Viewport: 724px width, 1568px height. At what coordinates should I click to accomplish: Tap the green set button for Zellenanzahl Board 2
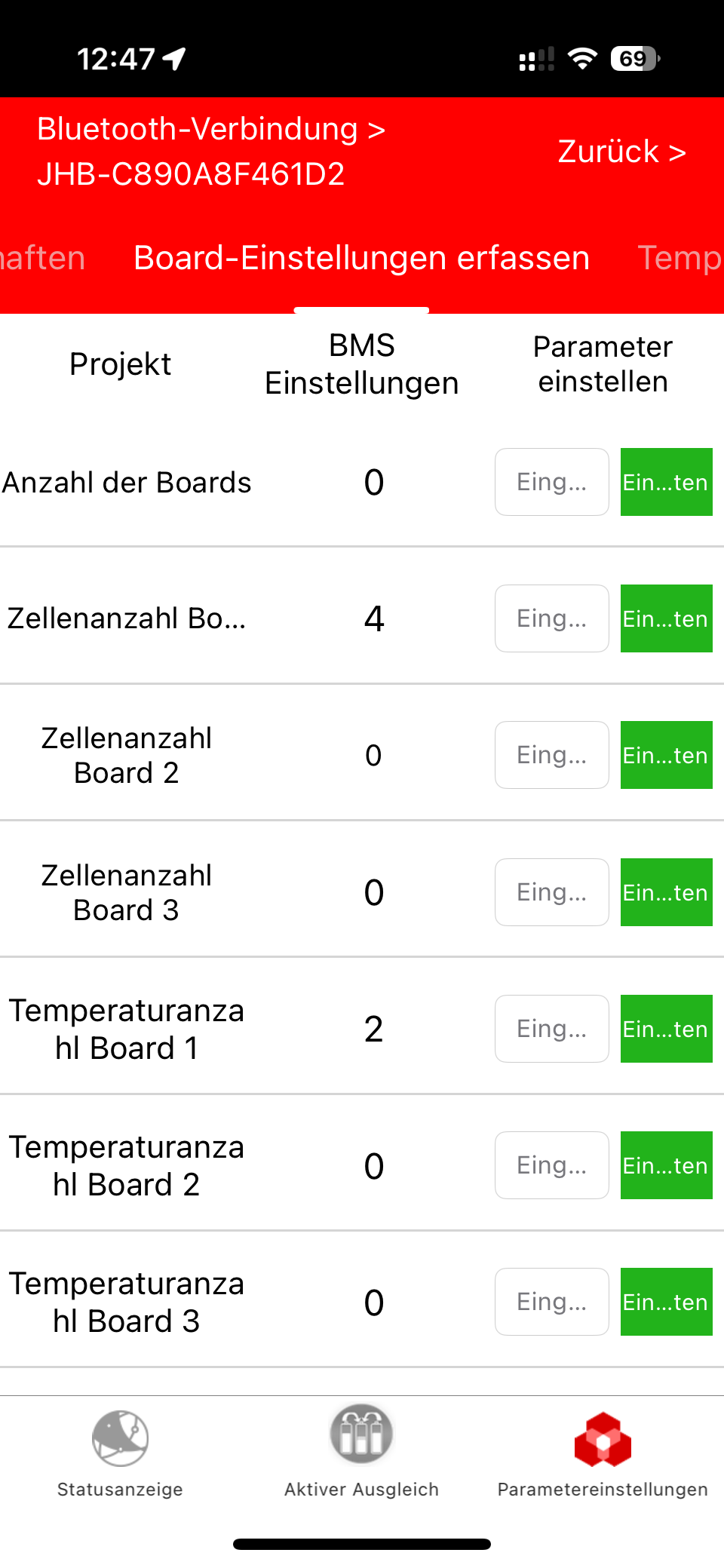667,755
